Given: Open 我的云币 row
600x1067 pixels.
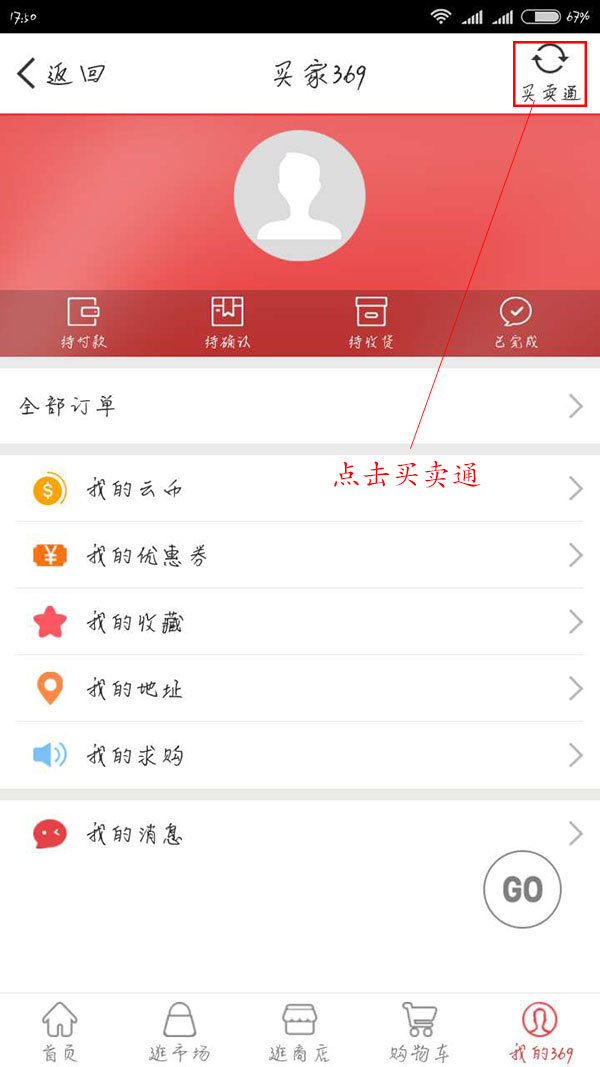Looking at the screenshot, I should click(300, 489).
